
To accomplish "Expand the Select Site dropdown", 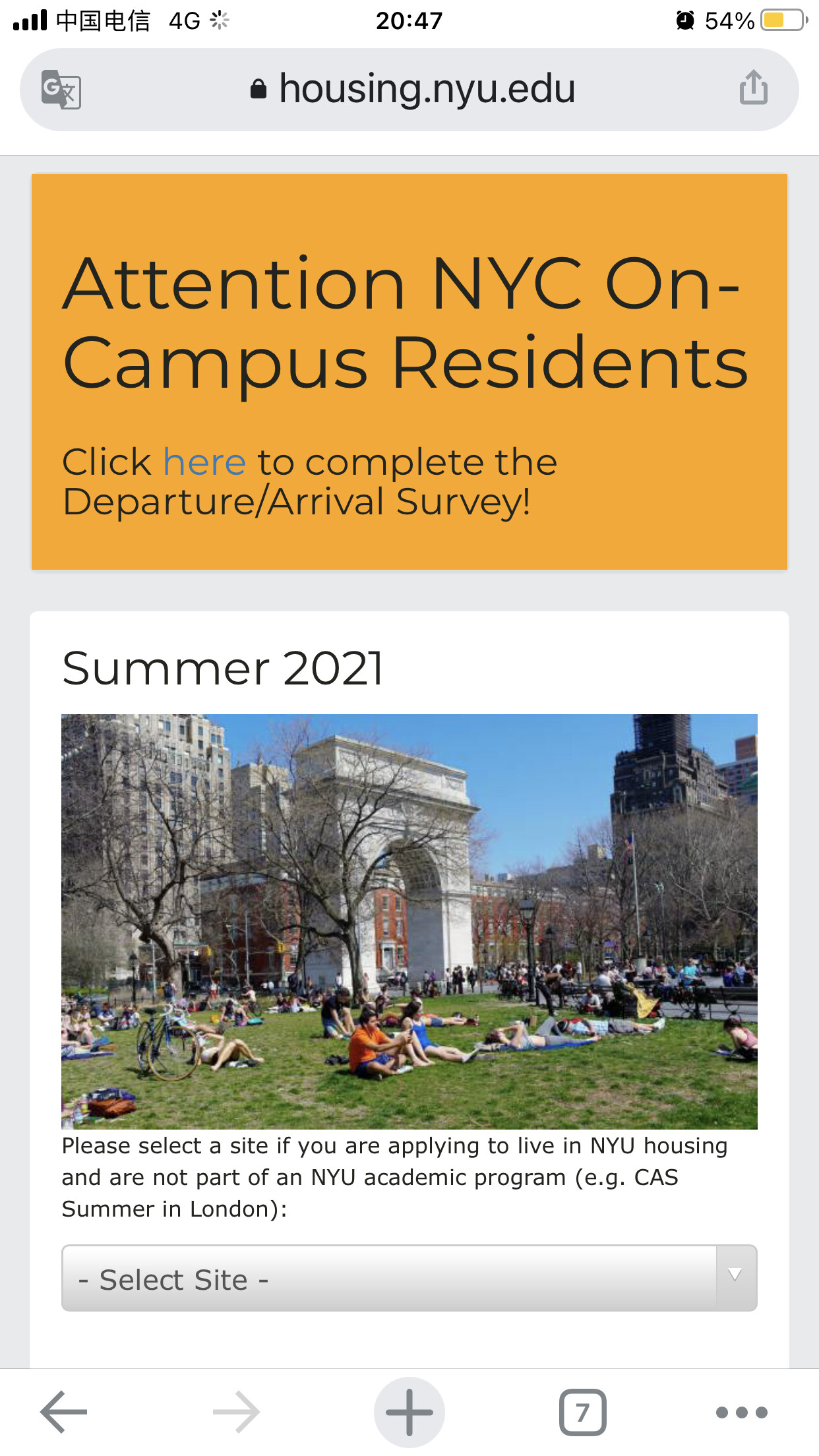I will [x=409, y=1278].
